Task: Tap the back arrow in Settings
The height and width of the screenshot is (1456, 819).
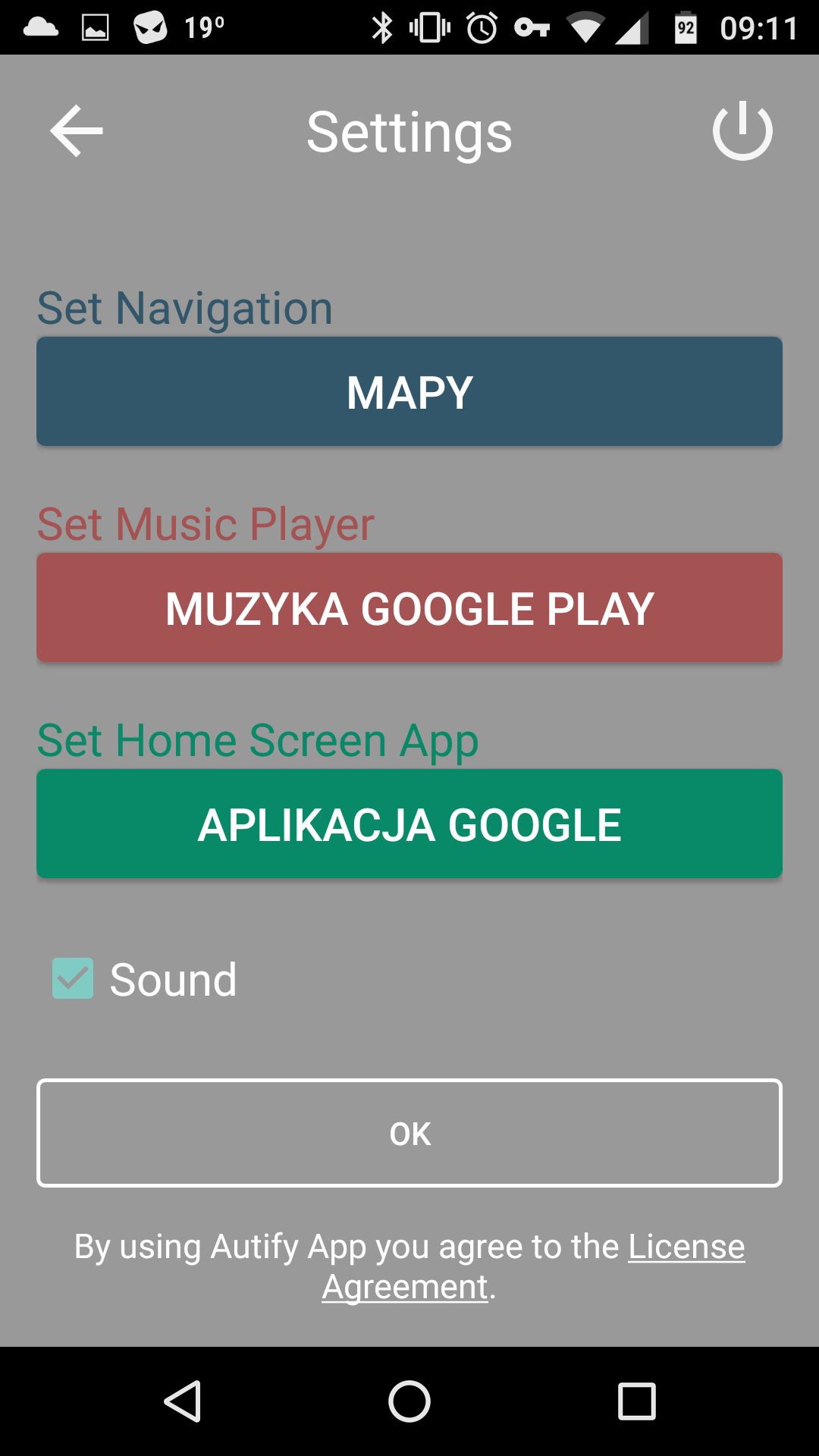Action: pos(77,131)
